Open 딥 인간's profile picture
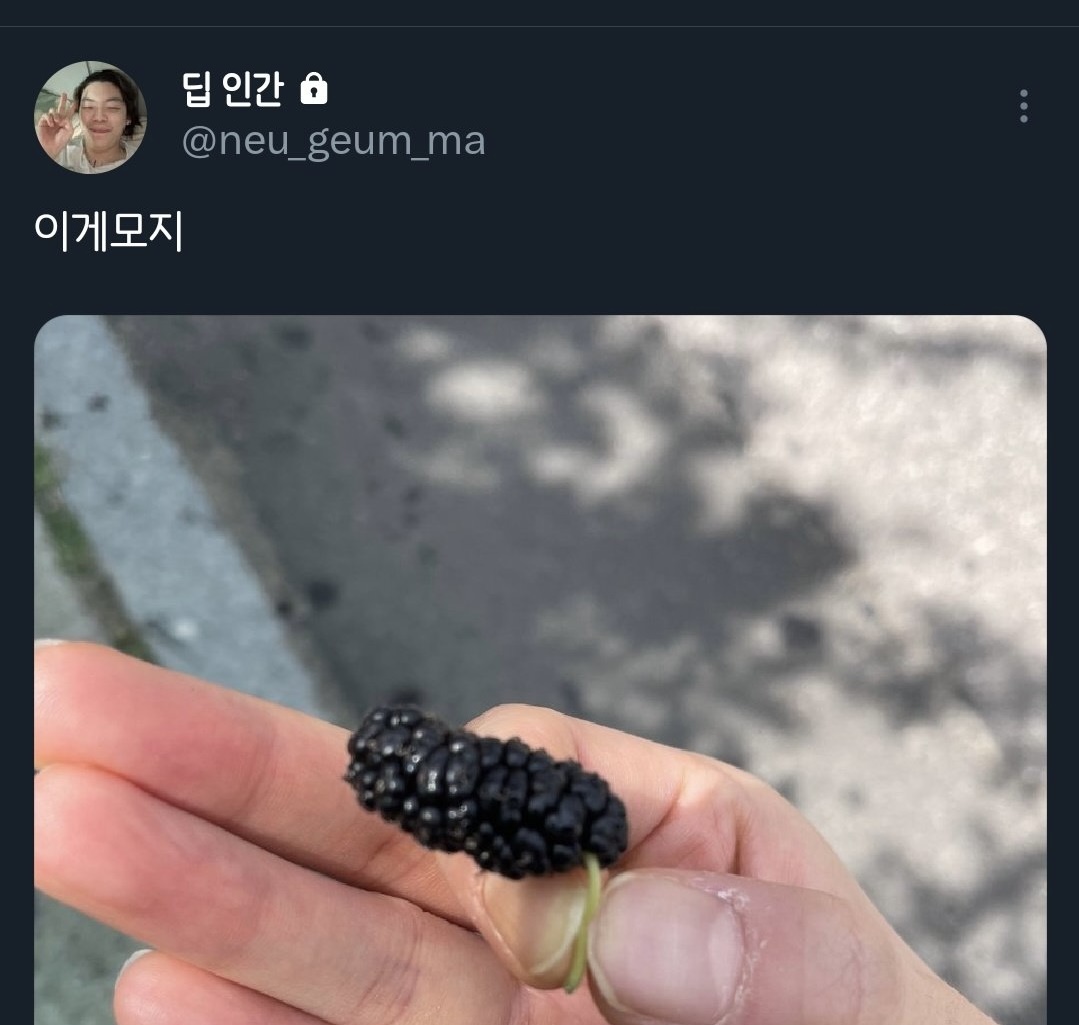 pyautogui.click(x=90, y=118)
